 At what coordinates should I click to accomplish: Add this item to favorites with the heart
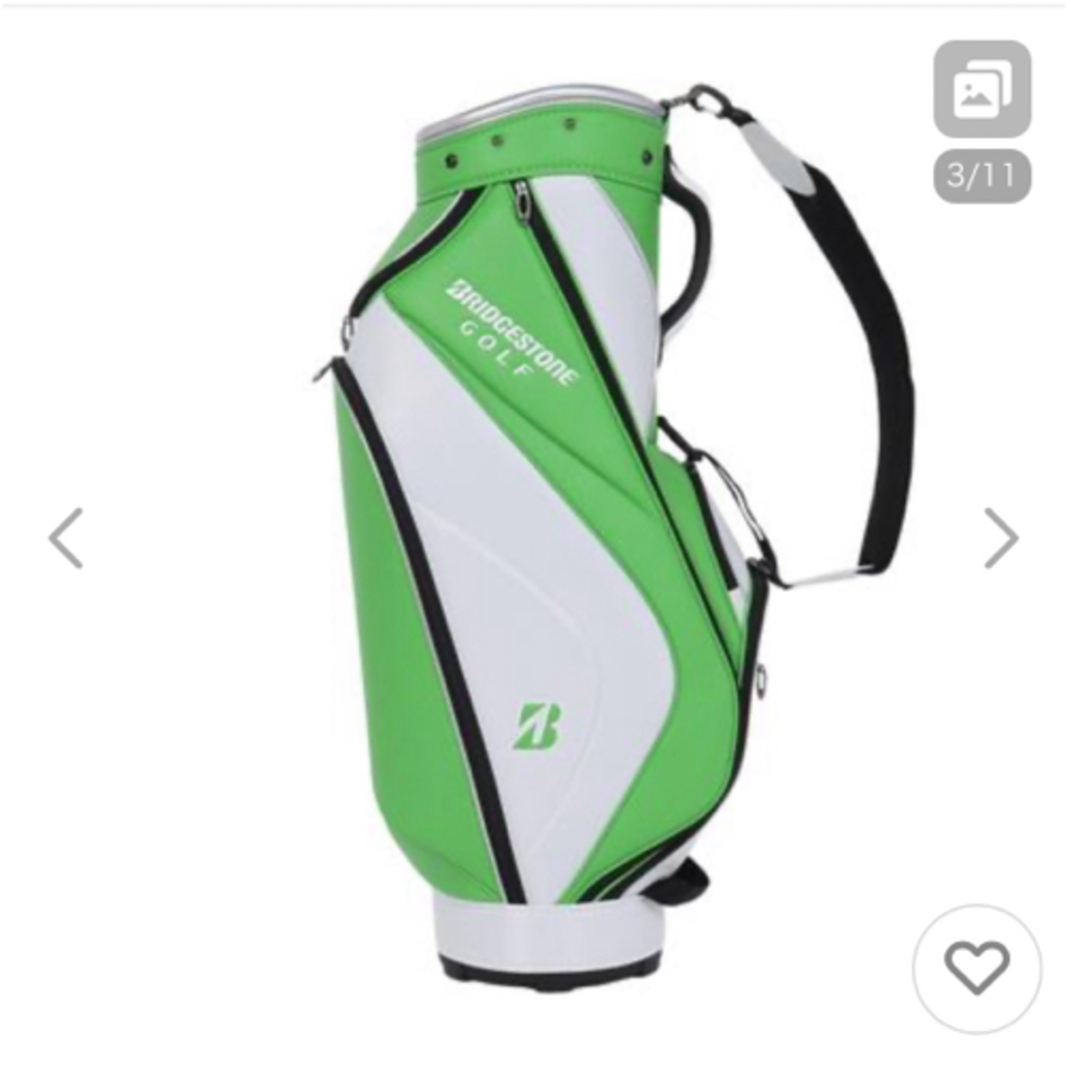pos(977,967)
